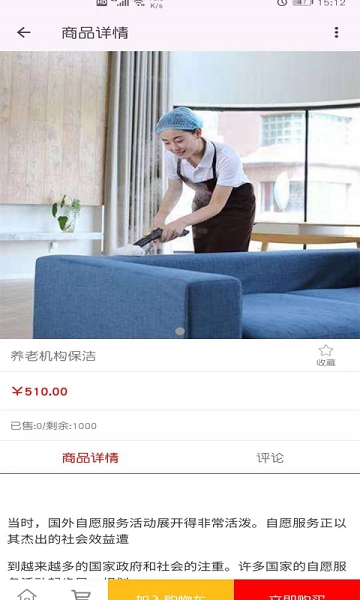Switch to the 评论 tab
Viewport: 360px width, 600px height.
click(270, 458)
